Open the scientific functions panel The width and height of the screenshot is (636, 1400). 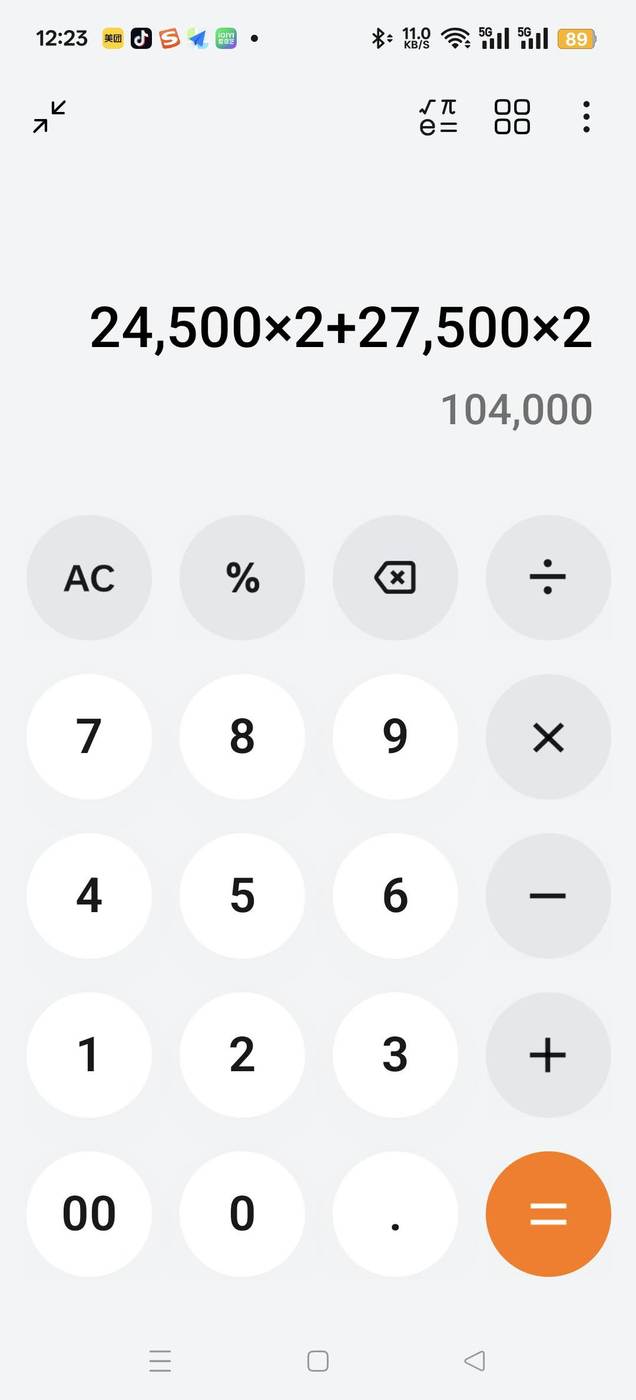(x=438, y=117)
